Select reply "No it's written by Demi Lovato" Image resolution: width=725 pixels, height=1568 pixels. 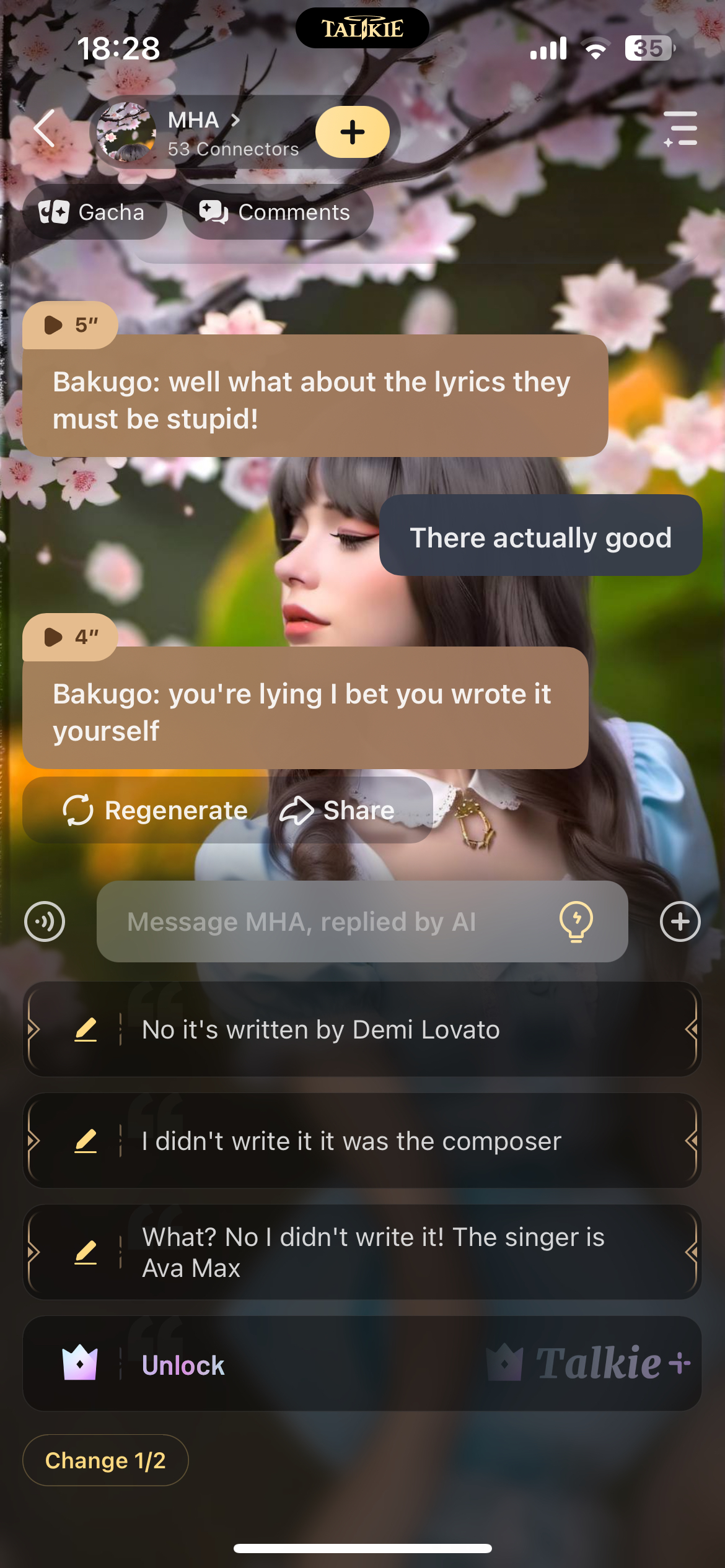(362, 1029)
